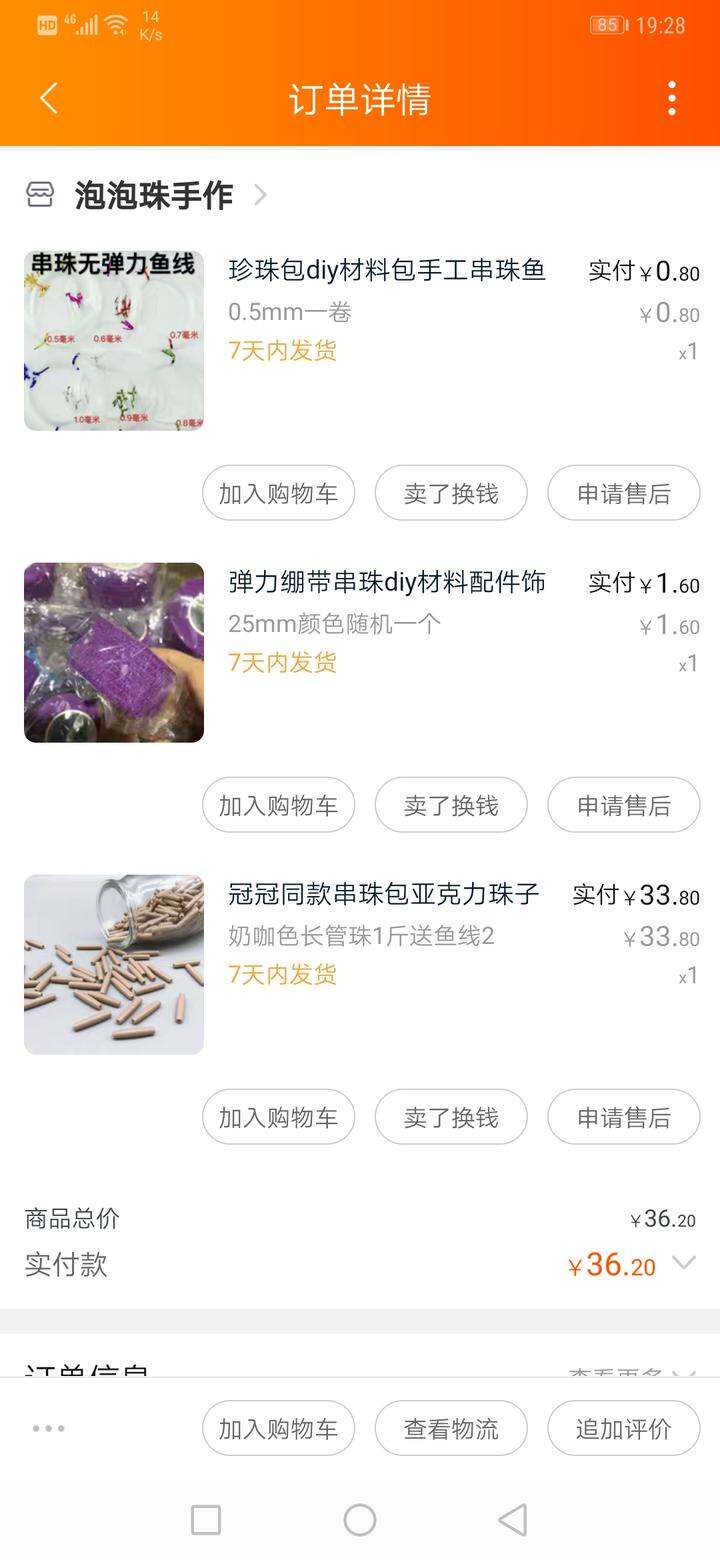This screenshot has width=720, height=1560.
Task: Expand the 实付款 ¥36.20 details chevron
Action: [684, 1263]
